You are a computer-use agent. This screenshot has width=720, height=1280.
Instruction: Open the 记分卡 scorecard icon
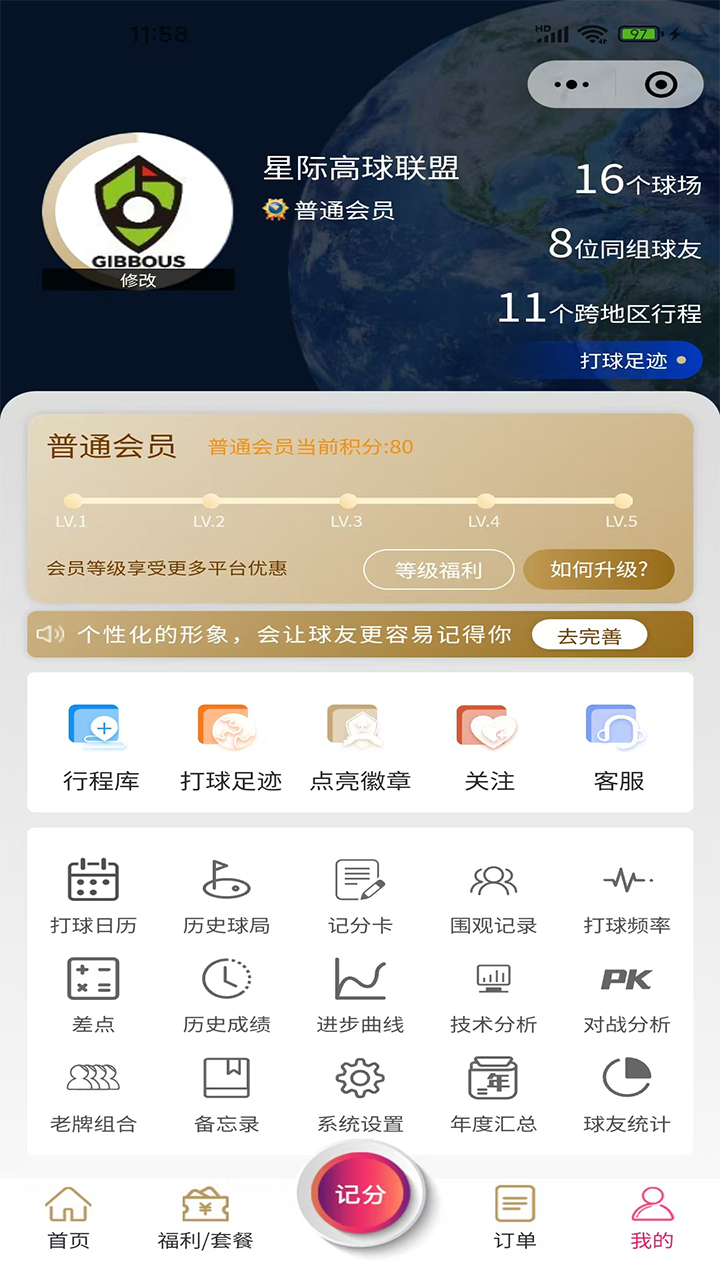(359, 880)
